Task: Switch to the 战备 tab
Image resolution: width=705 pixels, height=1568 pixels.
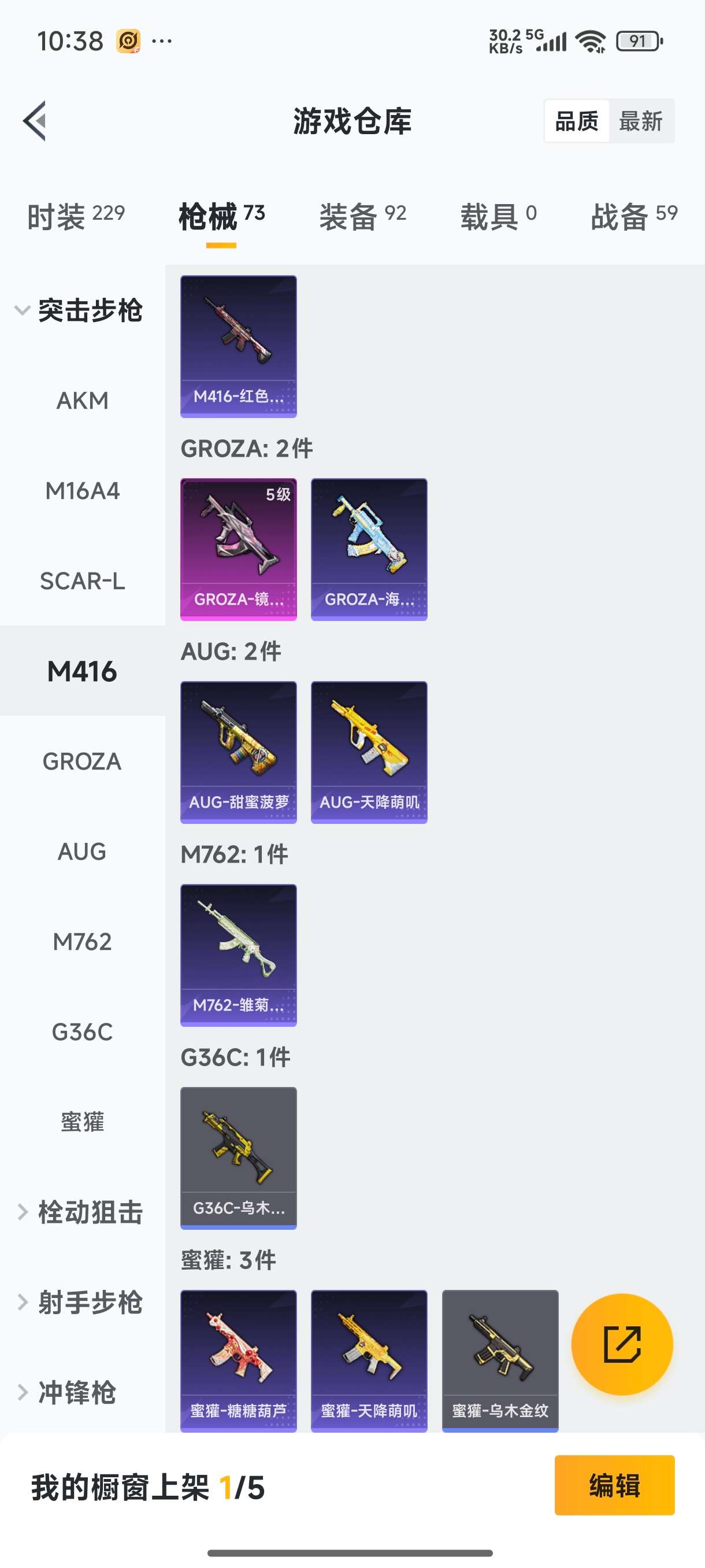Action: [634, 217]
